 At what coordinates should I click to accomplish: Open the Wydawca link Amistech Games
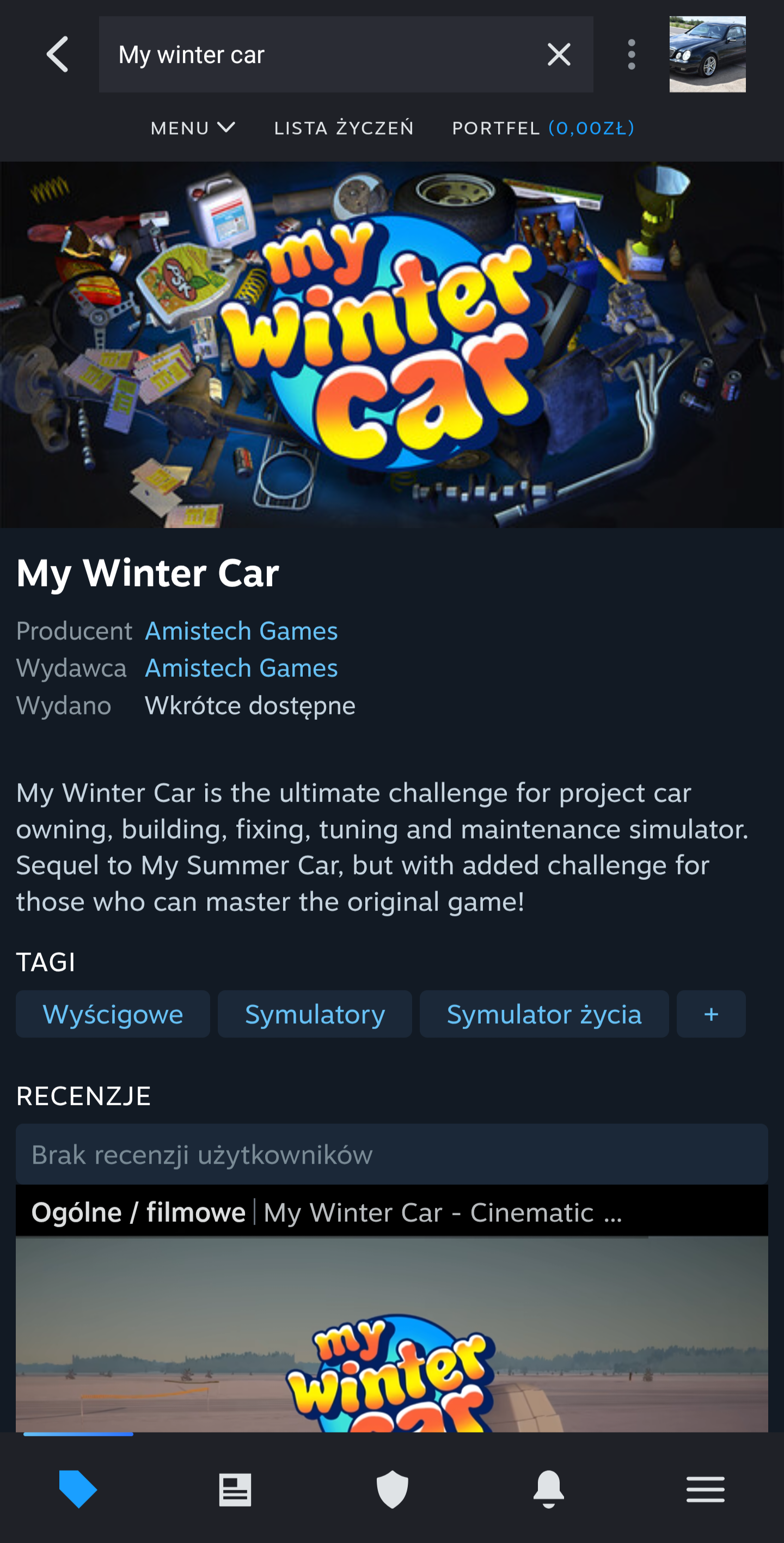[x=241, y=668]
